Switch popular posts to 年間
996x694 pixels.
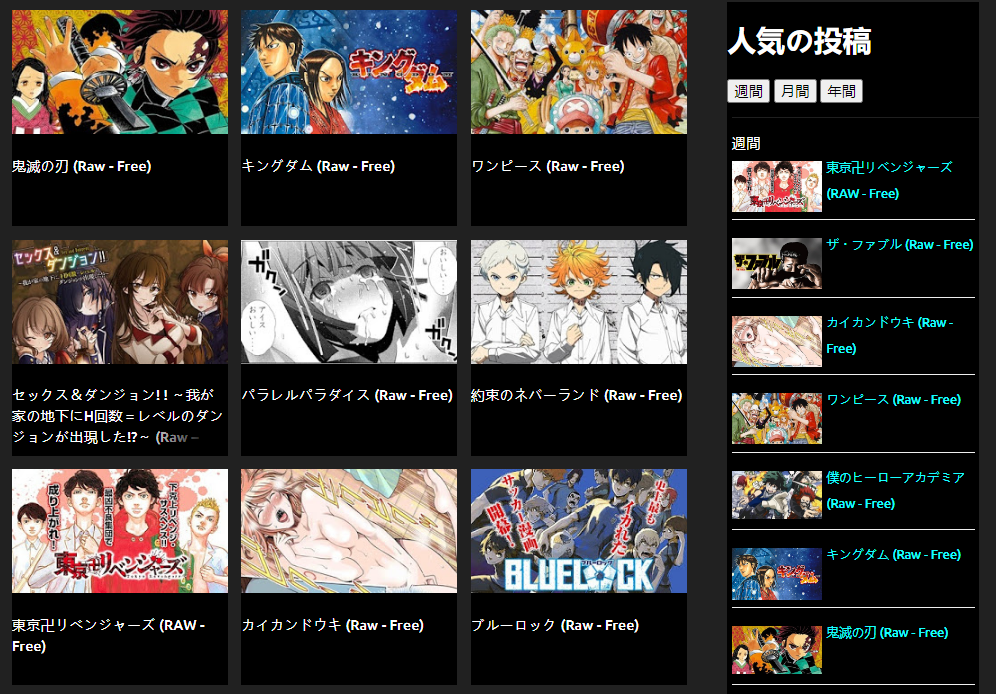pyautogui.click(x=841, y=91)
